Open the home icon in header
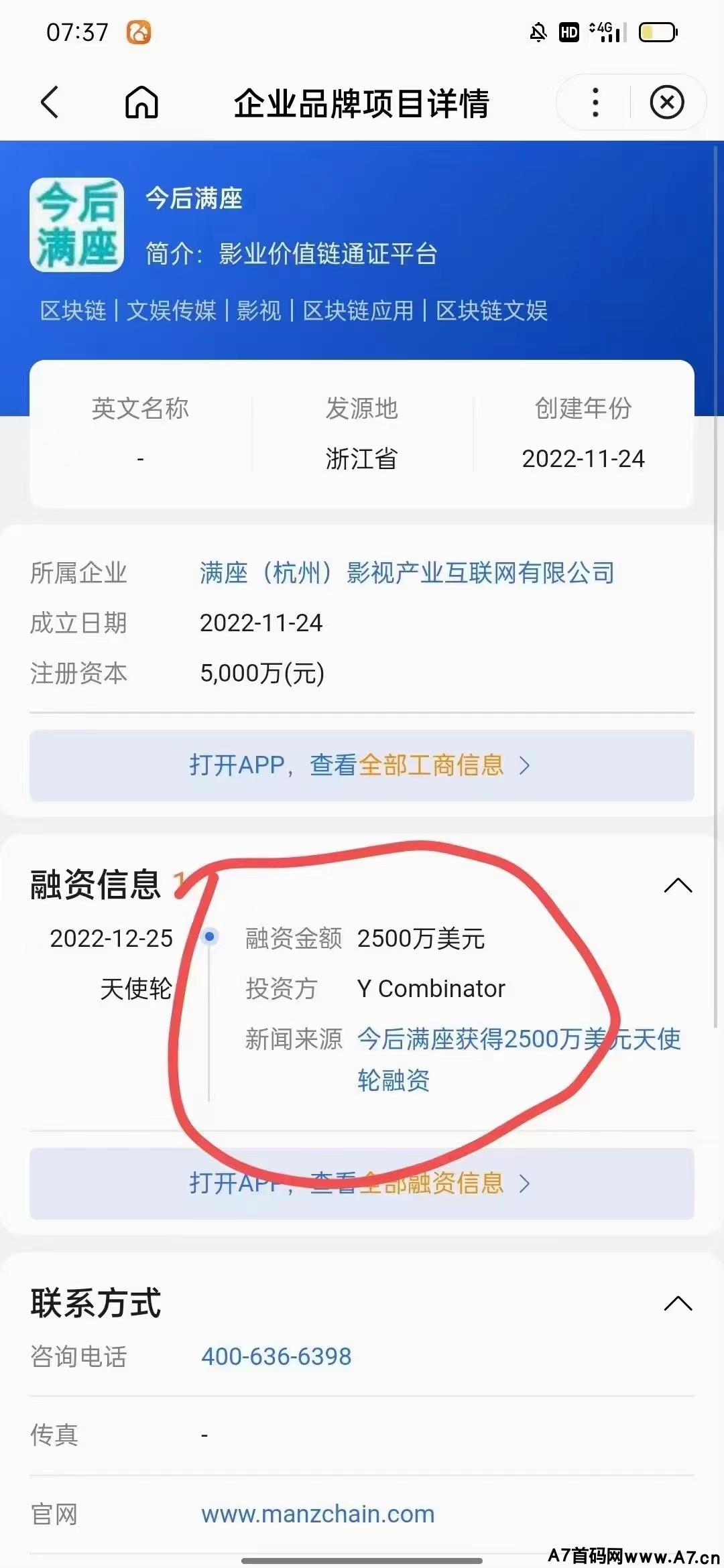 [x=142, y=103]
